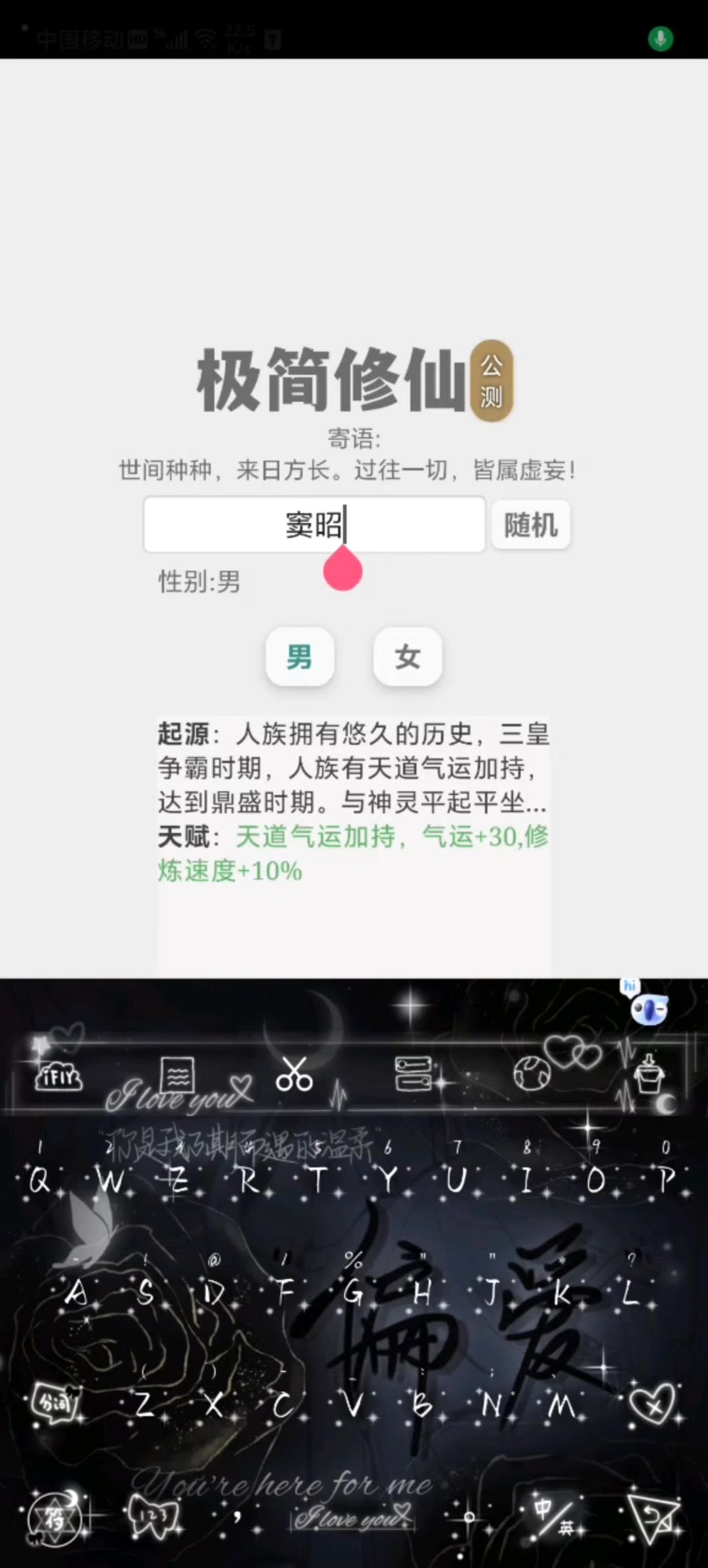Hide the keyboard with the collapse icon
This screenshot has height=1568, width=708.
649,1074
